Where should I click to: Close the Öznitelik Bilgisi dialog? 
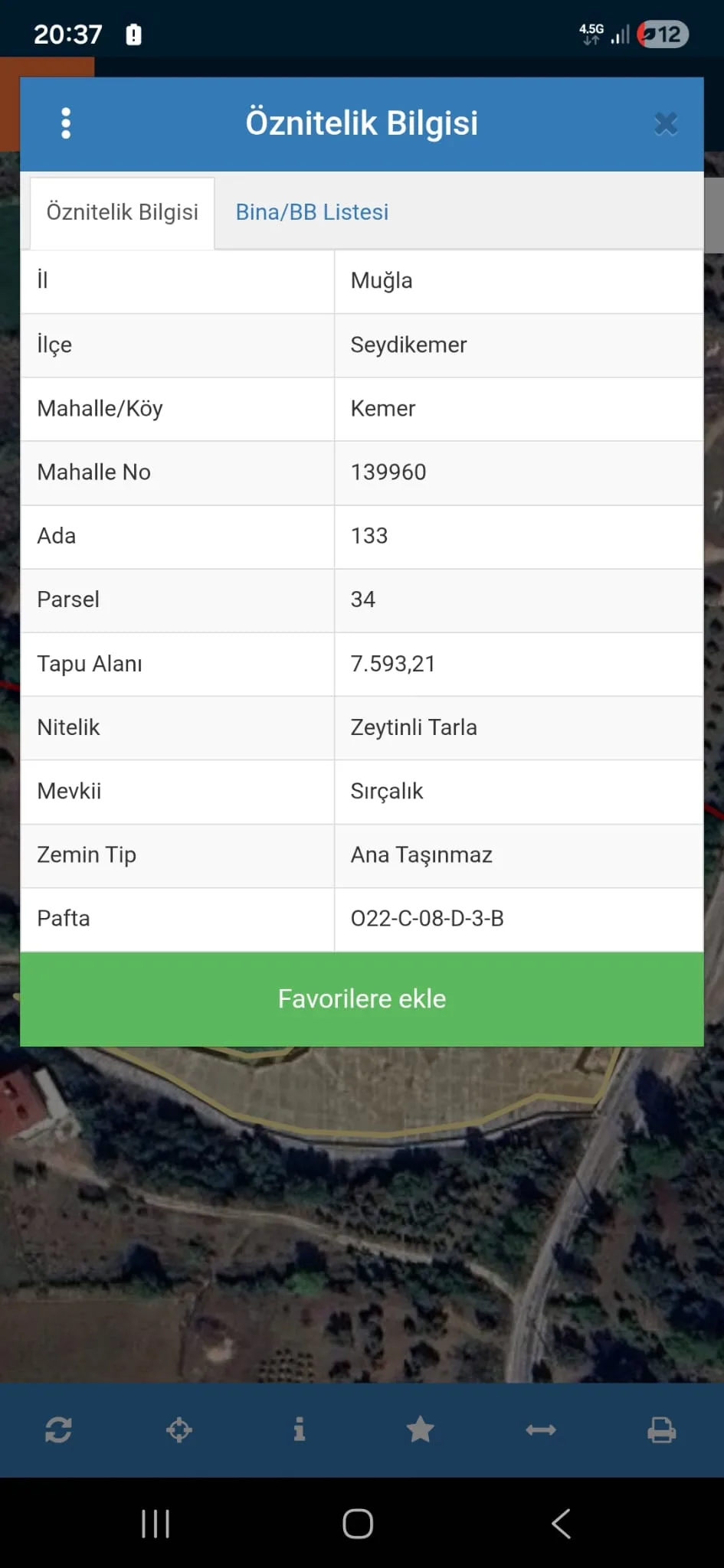[x=666, y=124]
